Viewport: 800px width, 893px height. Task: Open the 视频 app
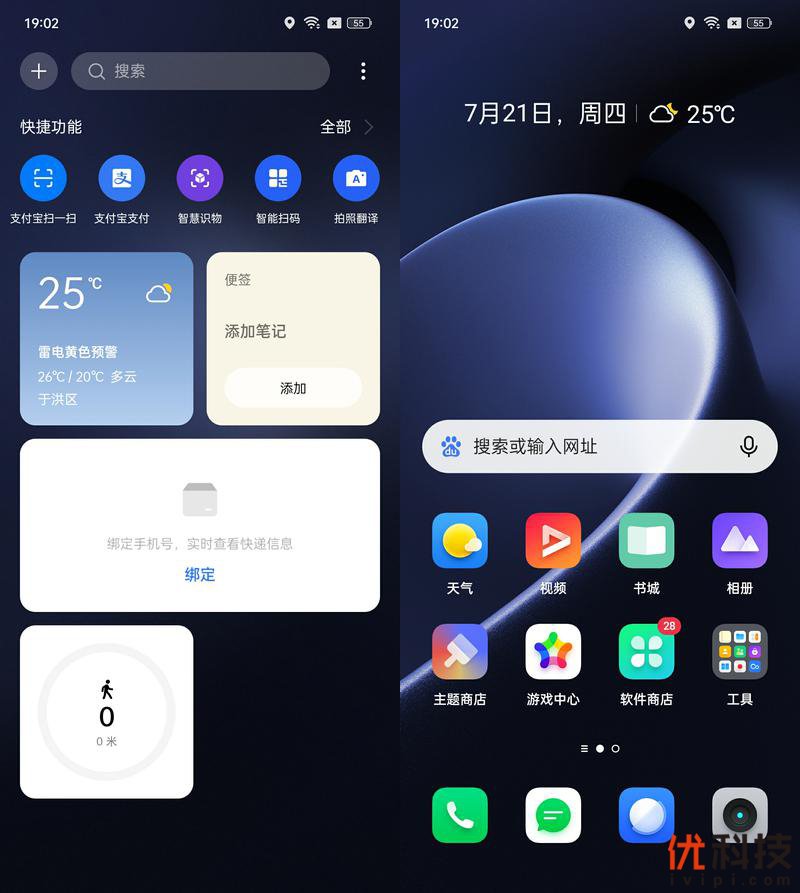(553, 541)
